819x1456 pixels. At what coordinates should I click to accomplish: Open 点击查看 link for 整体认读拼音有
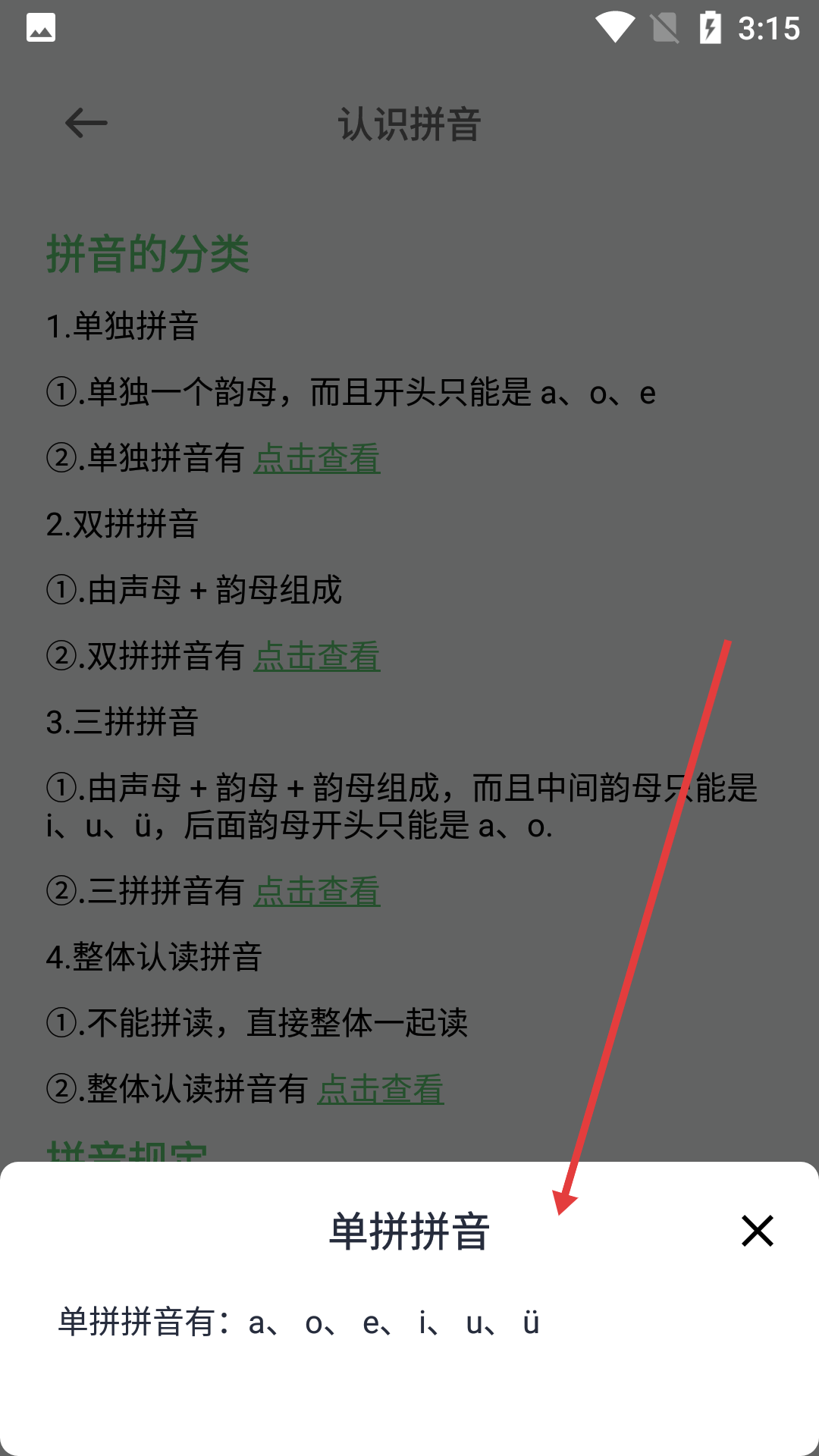(381, 1090)
